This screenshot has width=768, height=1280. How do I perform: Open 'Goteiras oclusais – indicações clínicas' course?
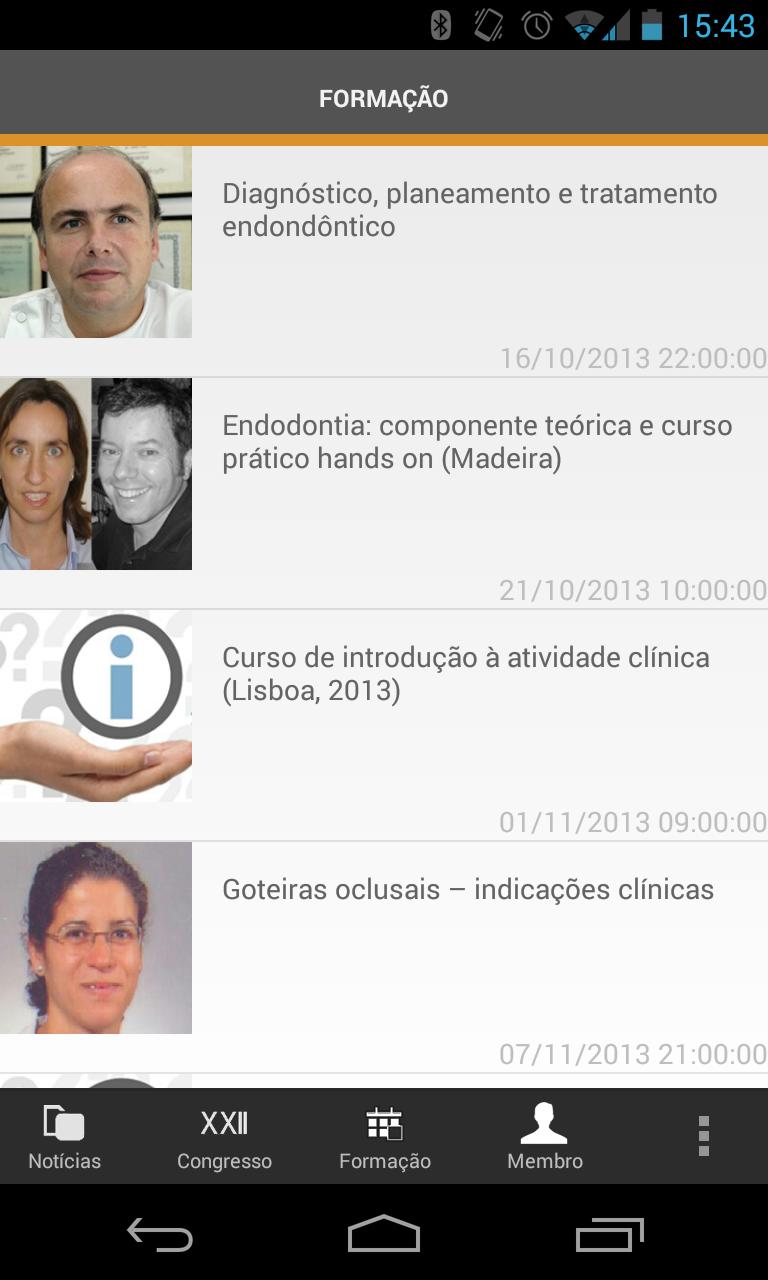467,890
